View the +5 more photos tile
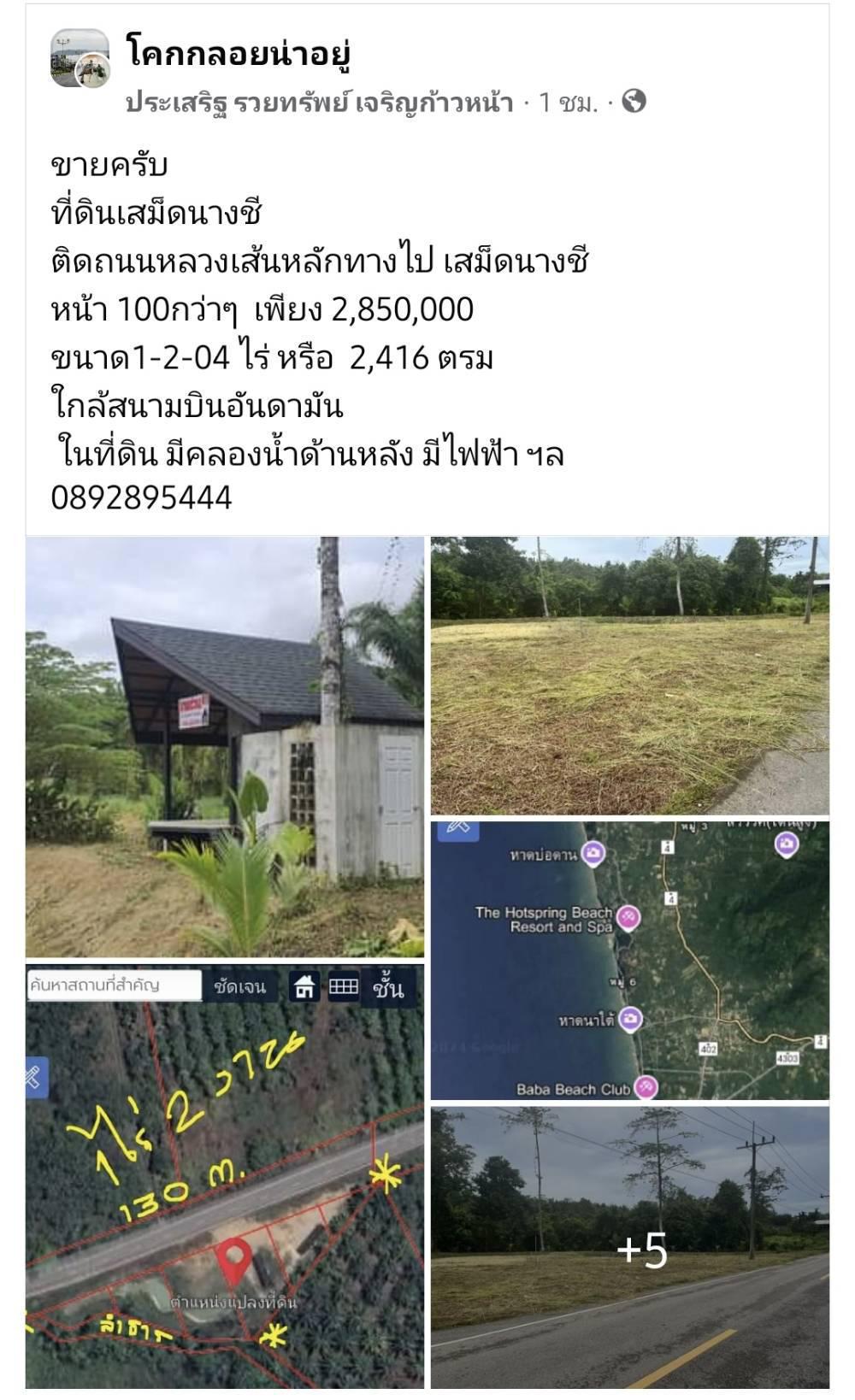The height and width of the screenshot is (1400, 855). (x=630, y=1247)
